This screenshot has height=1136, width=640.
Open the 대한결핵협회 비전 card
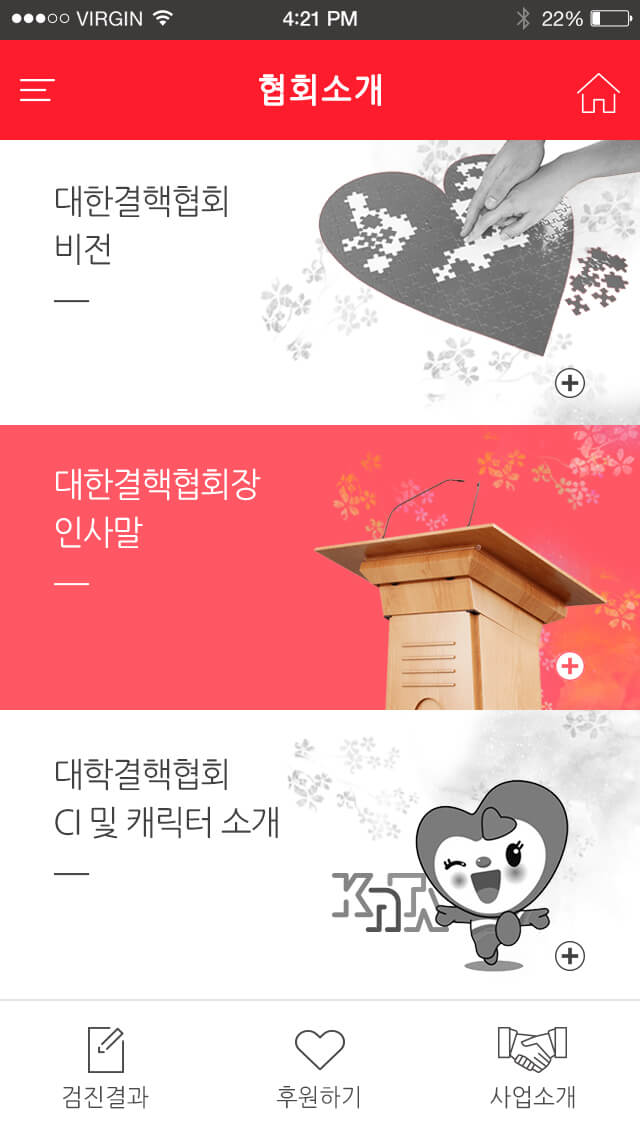click(320, 283)
